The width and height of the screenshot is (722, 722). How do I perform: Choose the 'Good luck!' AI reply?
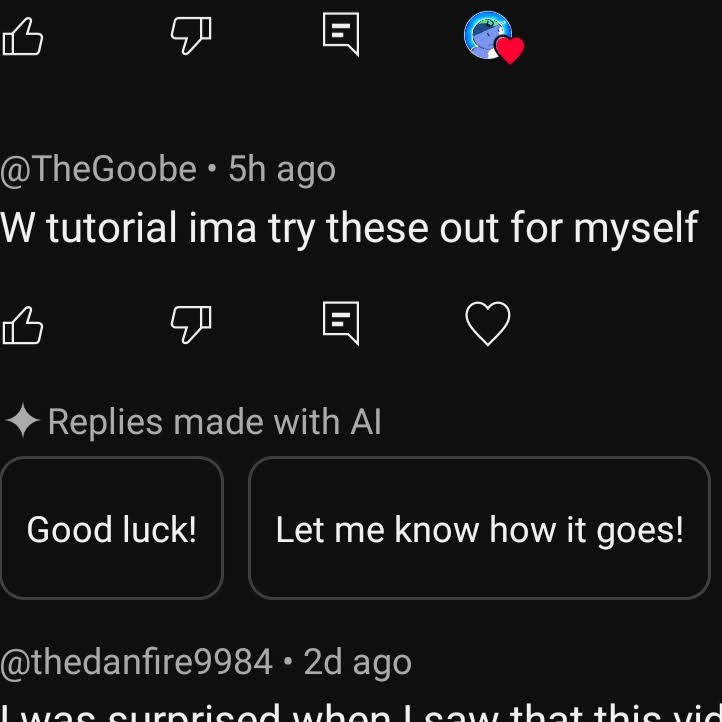pyautogui.click(x=111, y=528)
